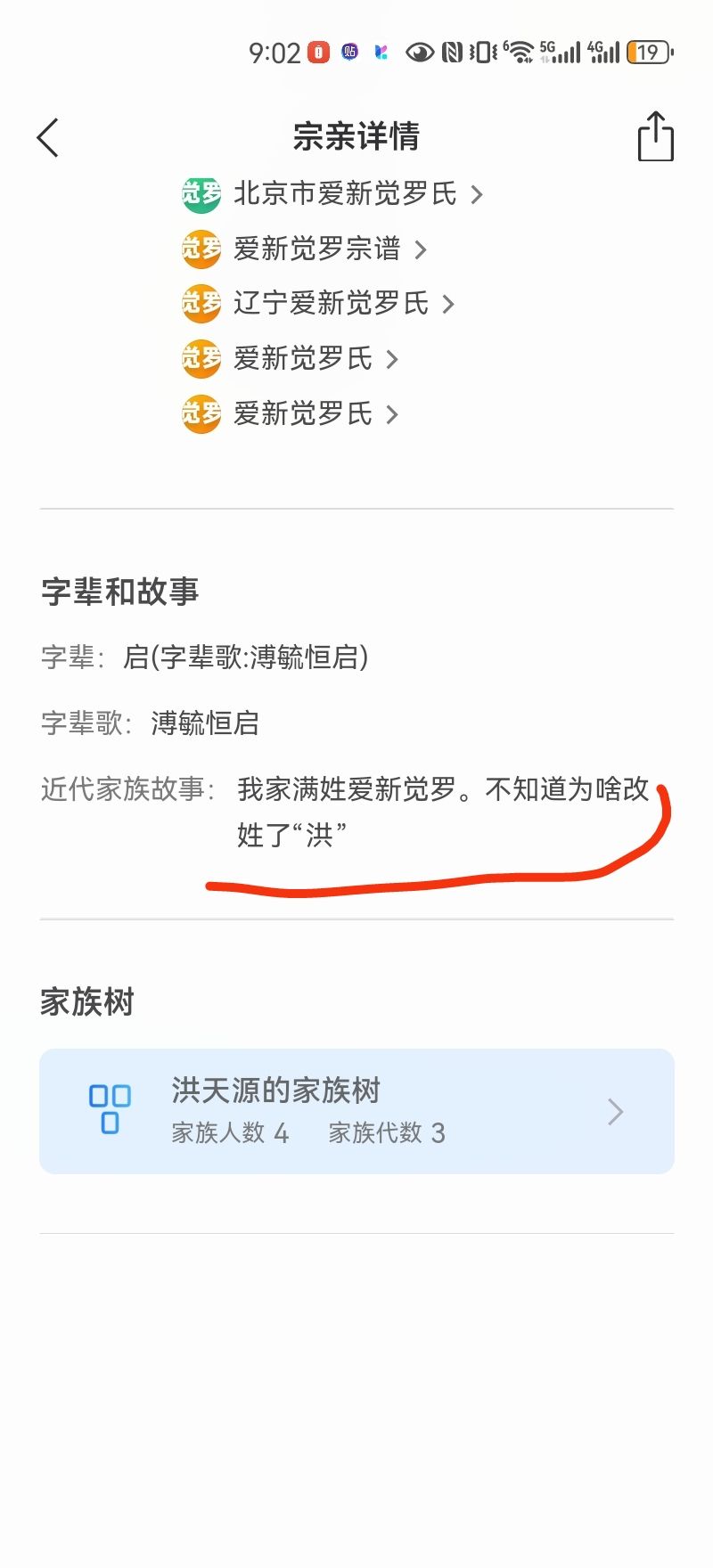Open the 北京市爱新觉罗氏 link
Viewport: 713px width, 1568px height.
(x=345, y=194)
